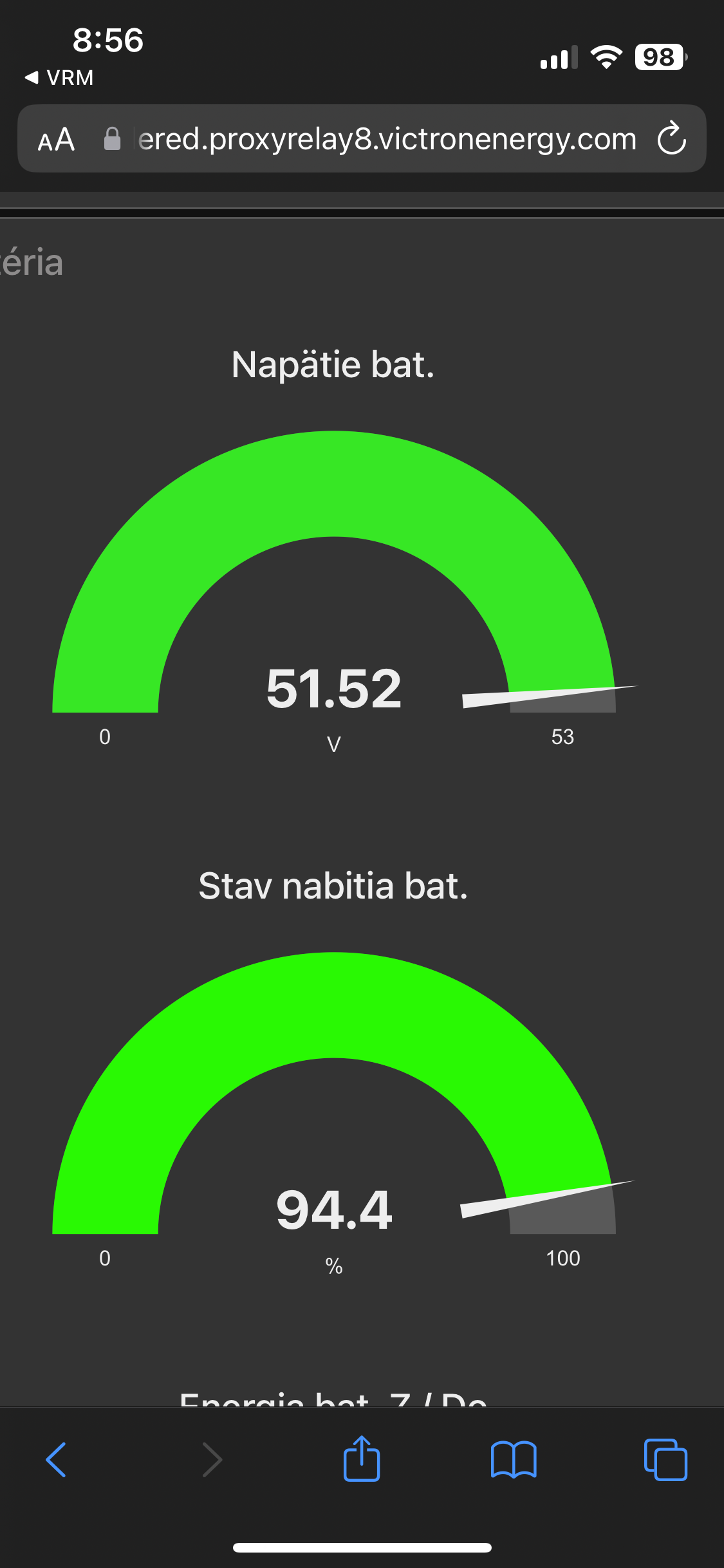Open Safari bookmarks
This screenshot has width=724, height=1568.
(513, 1459)
